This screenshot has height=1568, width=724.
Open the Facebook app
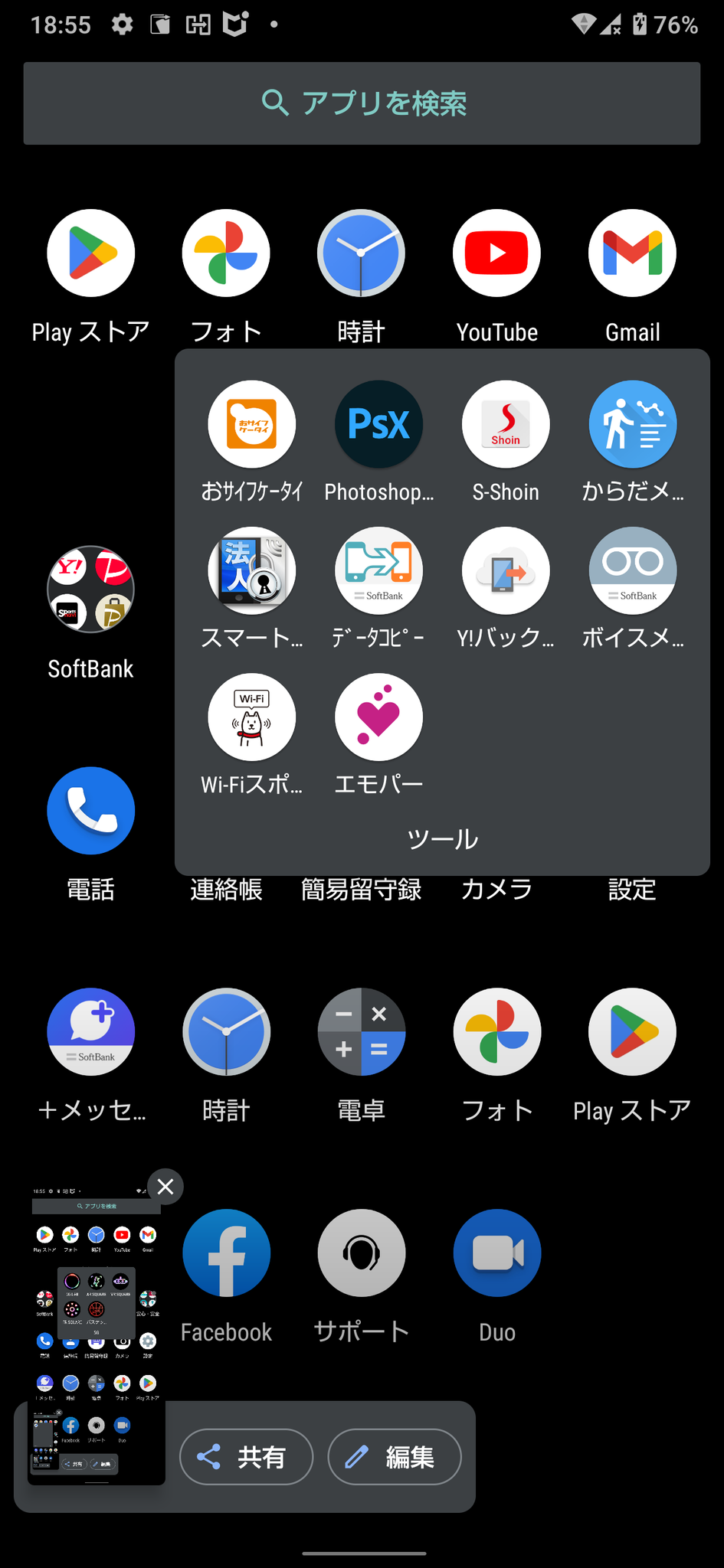[x=226, y=1253]
